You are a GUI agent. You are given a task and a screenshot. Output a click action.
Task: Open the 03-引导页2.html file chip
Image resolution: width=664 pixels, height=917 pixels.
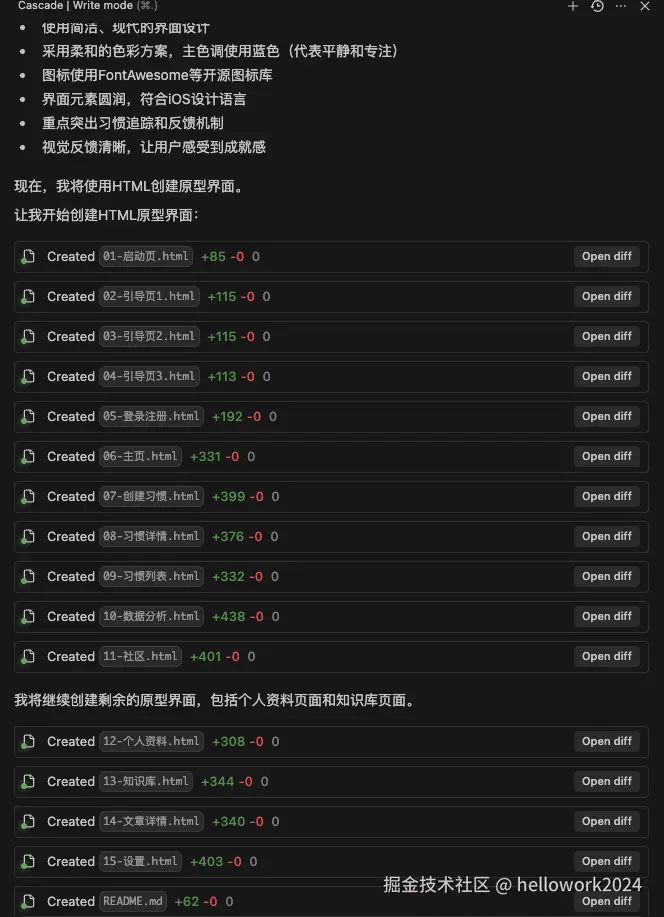tap(150, 336)
